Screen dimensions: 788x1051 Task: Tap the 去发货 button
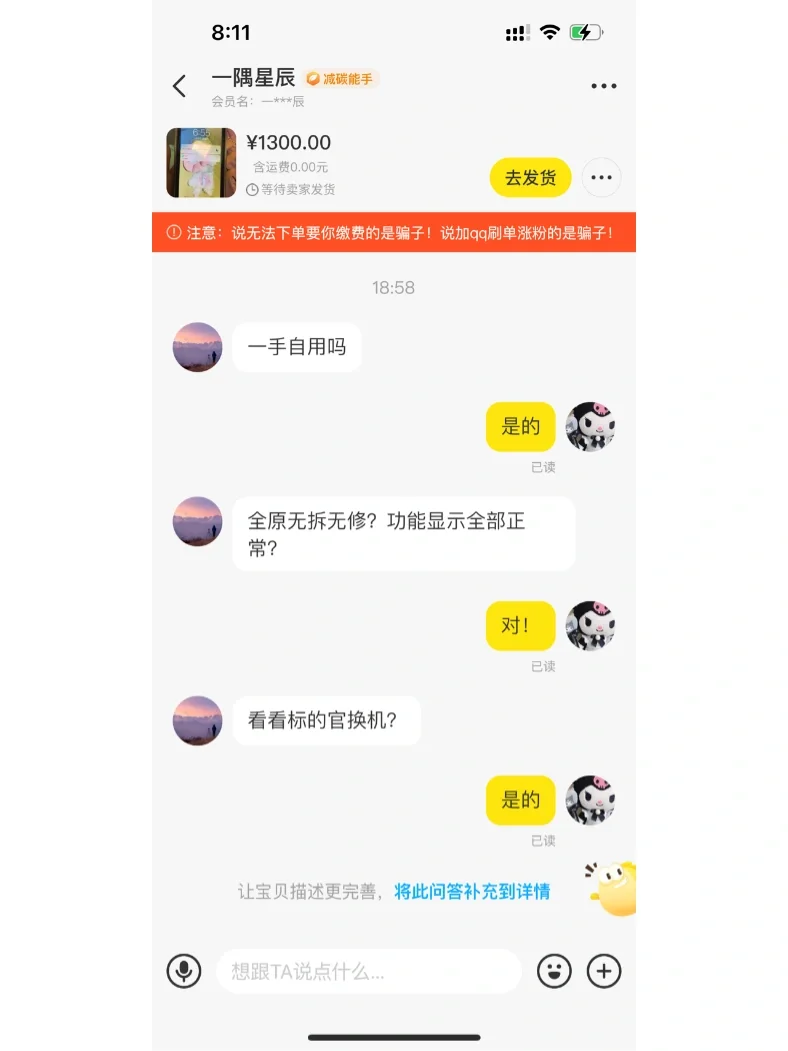[x=530, y=178]
